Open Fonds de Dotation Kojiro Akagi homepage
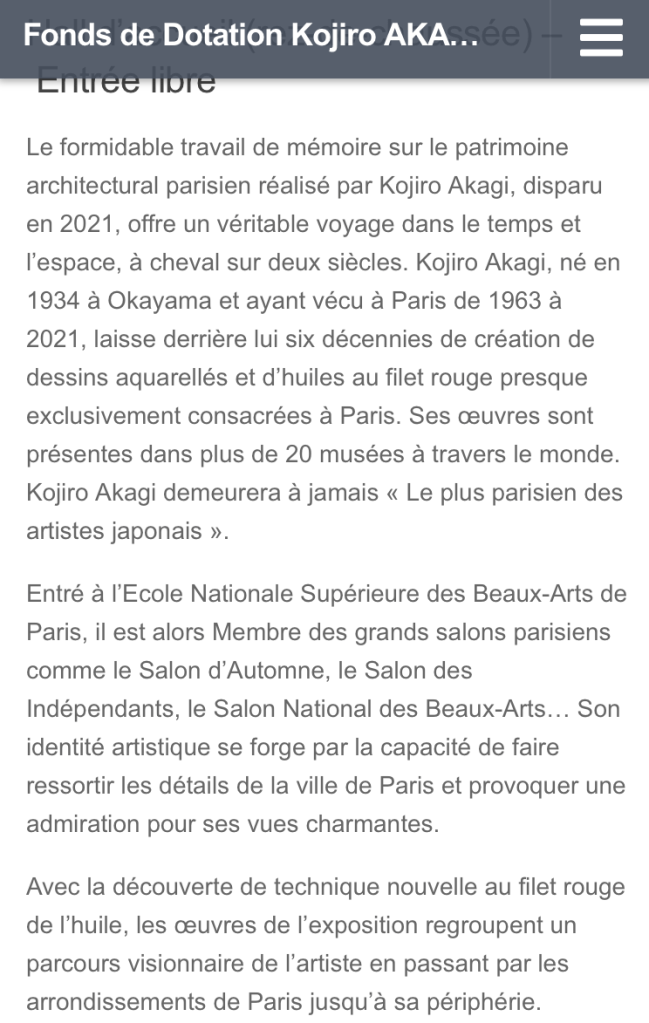This screenshot has width=649, height=1023. [x=250, y=38]
